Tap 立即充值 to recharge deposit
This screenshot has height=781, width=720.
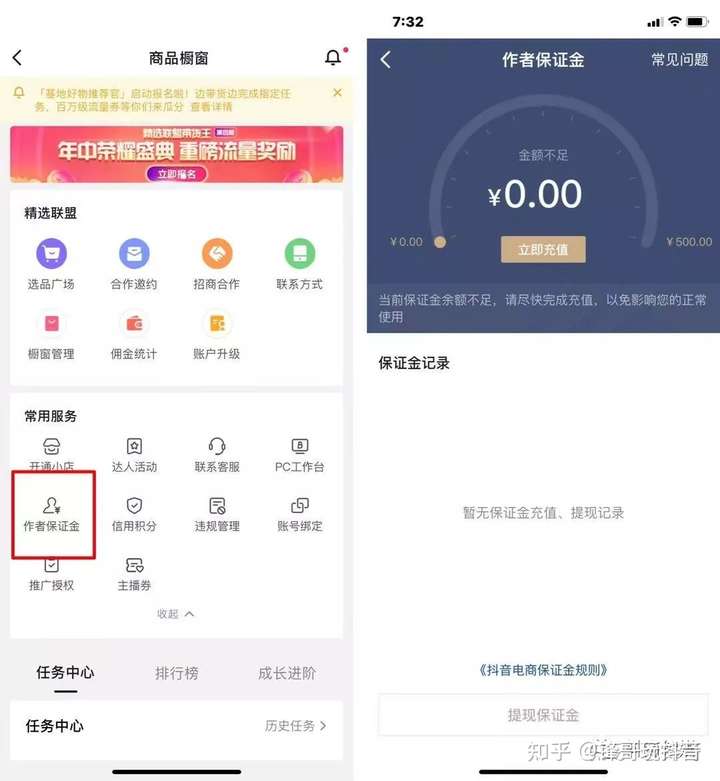543,249
